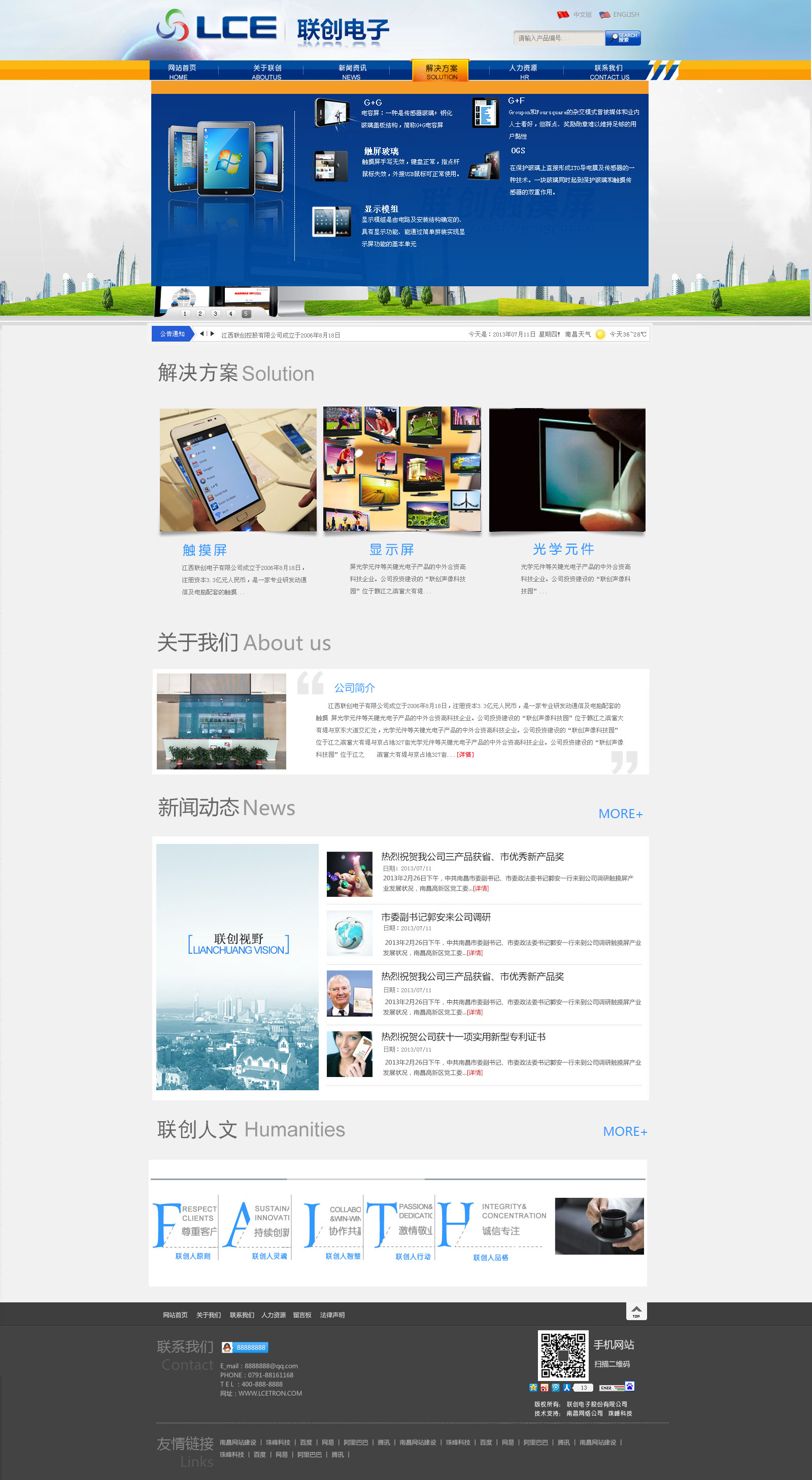Image resolution: width=812 pixels, height=1480 pixels.
Task: Tap the QQ contact button 88888888
Action: click(x=246, y=1348)
